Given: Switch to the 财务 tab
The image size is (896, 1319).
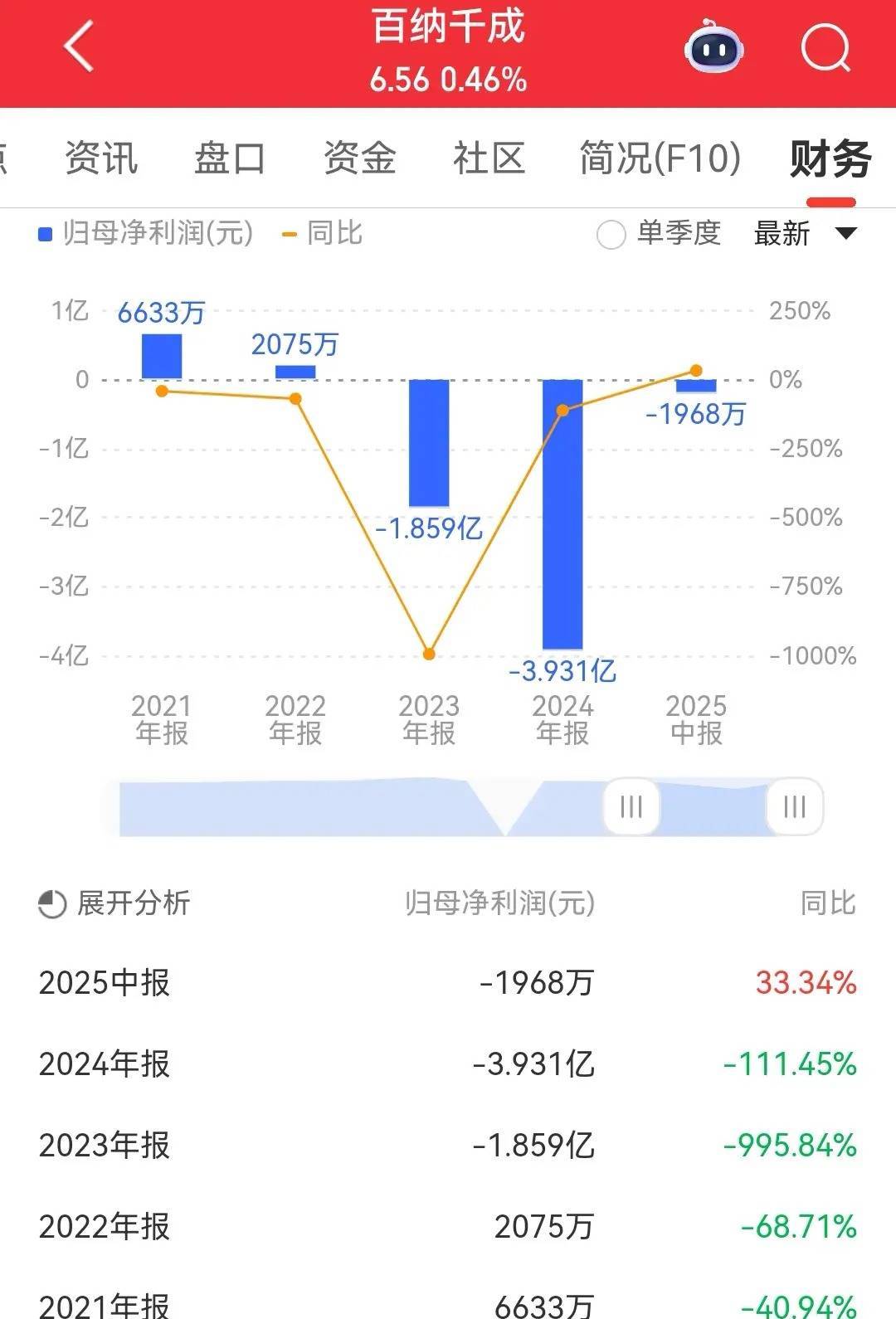Looking at the screenshot, I should tap(830, 158).
